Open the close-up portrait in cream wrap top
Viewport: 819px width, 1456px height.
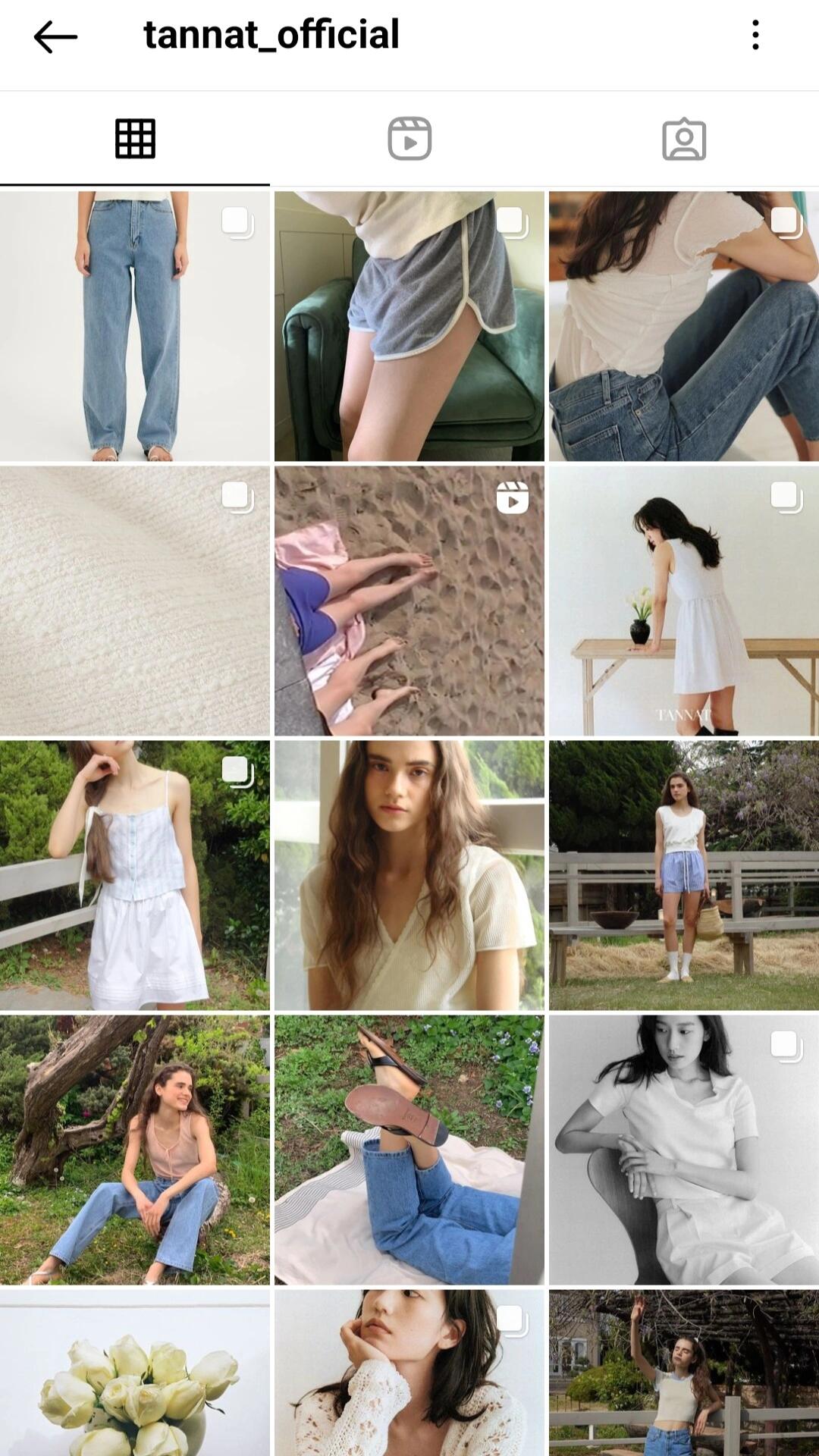(409, 875)
